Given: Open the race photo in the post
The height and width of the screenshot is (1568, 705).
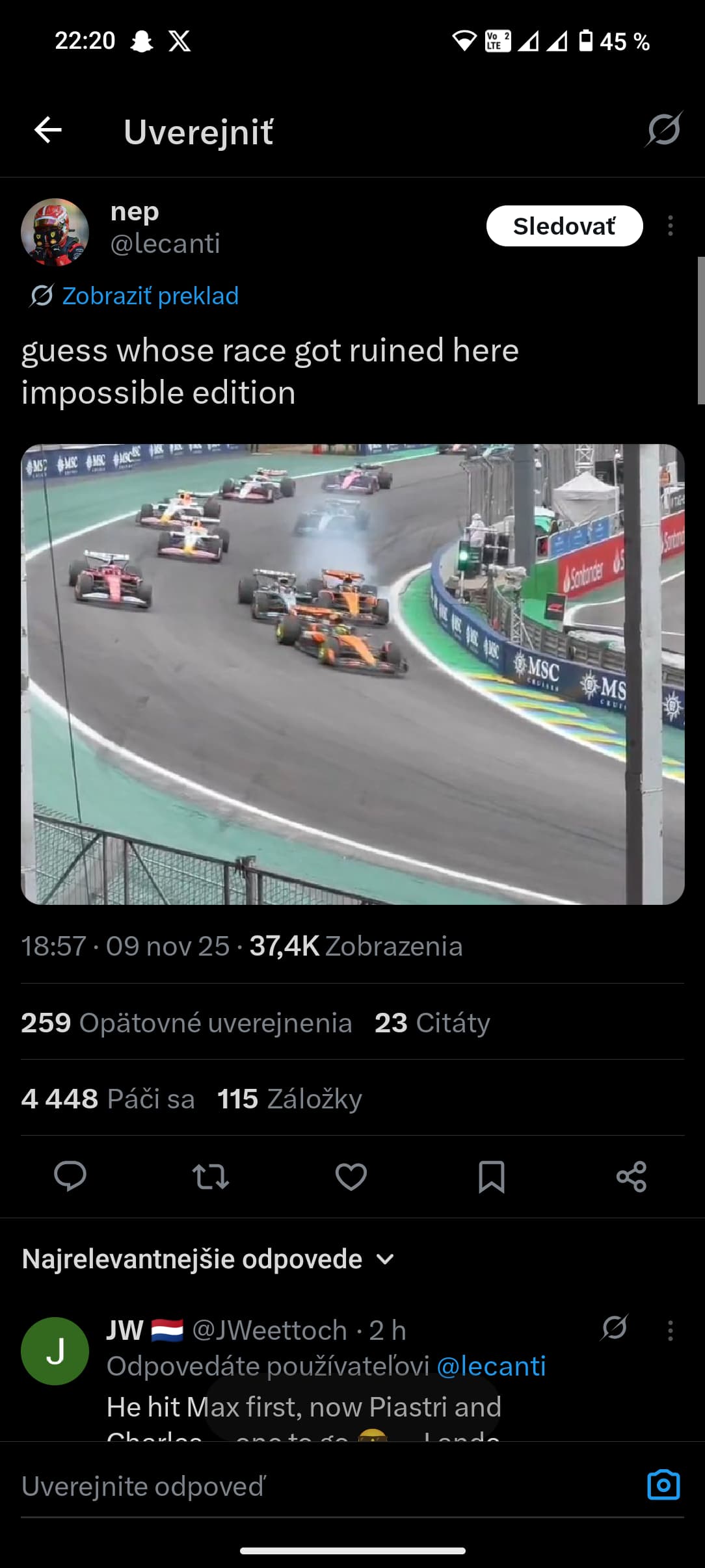Looking at the screenshot, I should point(352,673).
